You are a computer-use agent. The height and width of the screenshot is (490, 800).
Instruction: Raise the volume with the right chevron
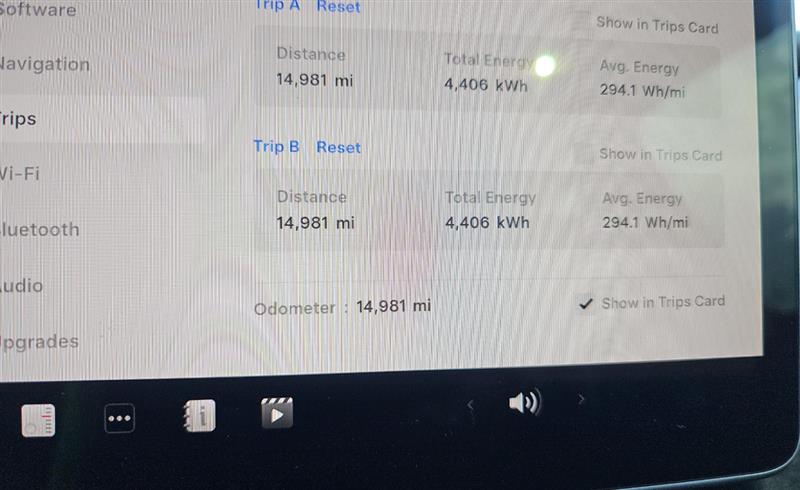pyautogui.click(x=582, y=400)
